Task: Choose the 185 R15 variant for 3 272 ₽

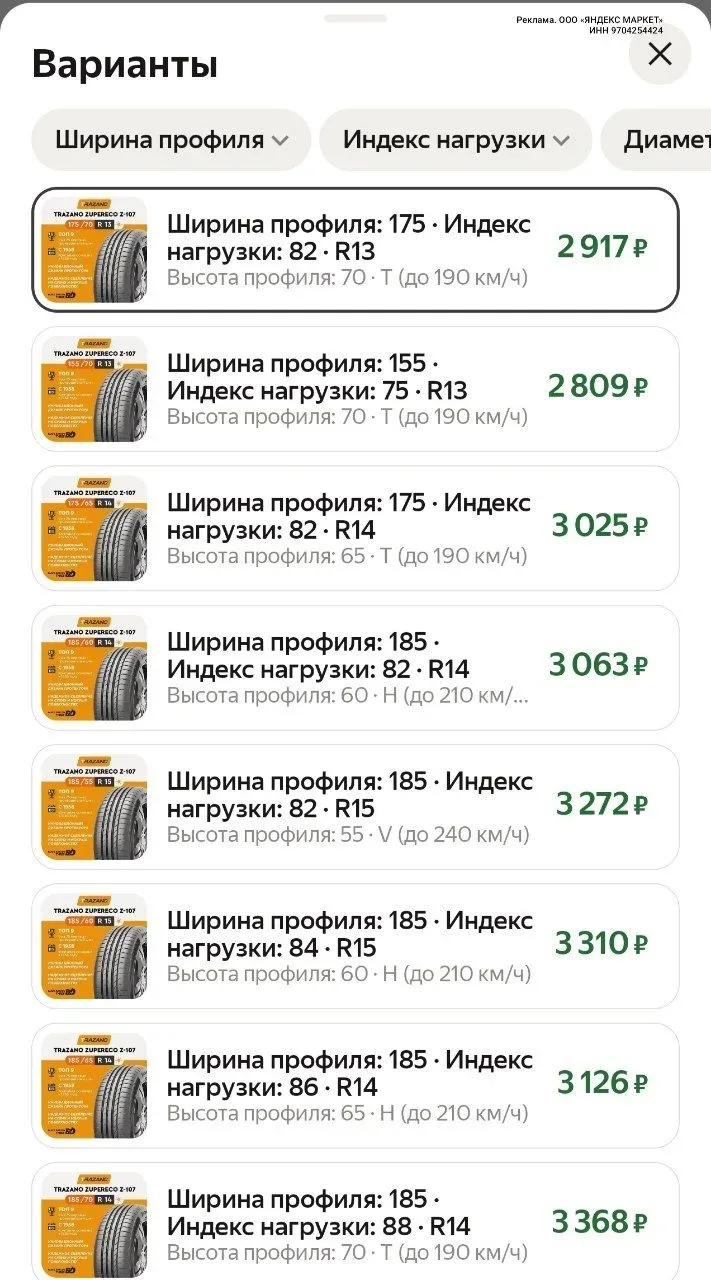Action: coord(355,806)
